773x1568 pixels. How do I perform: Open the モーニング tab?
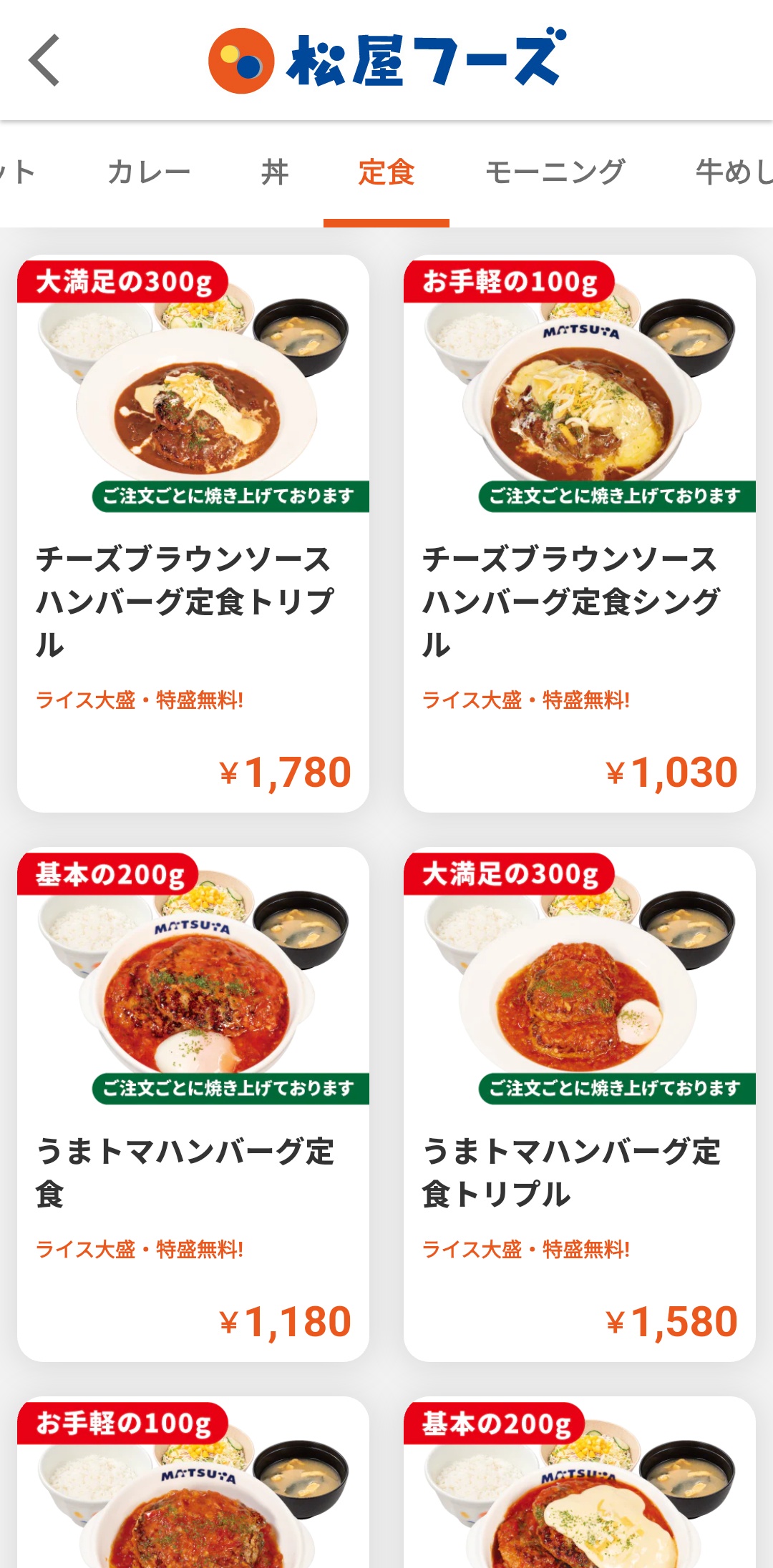tap(555, 172)
